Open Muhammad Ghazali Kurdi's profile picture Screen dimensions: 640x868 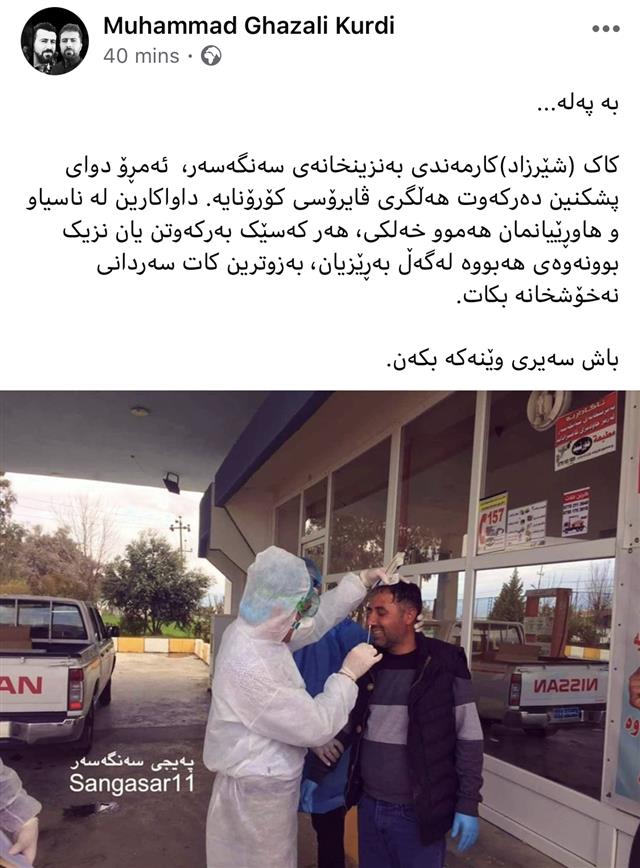tap(54, 41)
